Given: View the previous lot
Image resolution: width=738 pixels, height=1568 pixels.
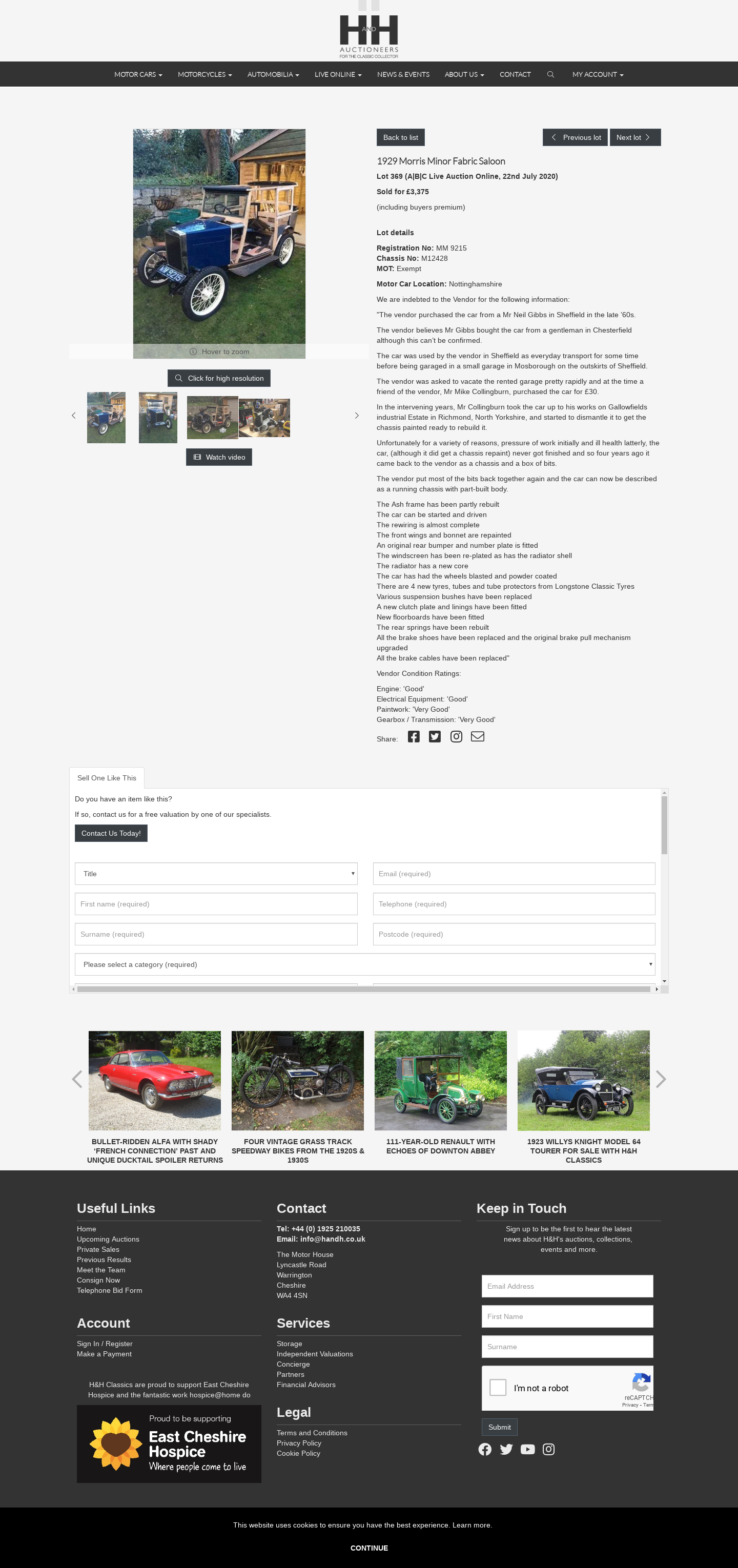Looking at the screenshot, I should (575, 137).
